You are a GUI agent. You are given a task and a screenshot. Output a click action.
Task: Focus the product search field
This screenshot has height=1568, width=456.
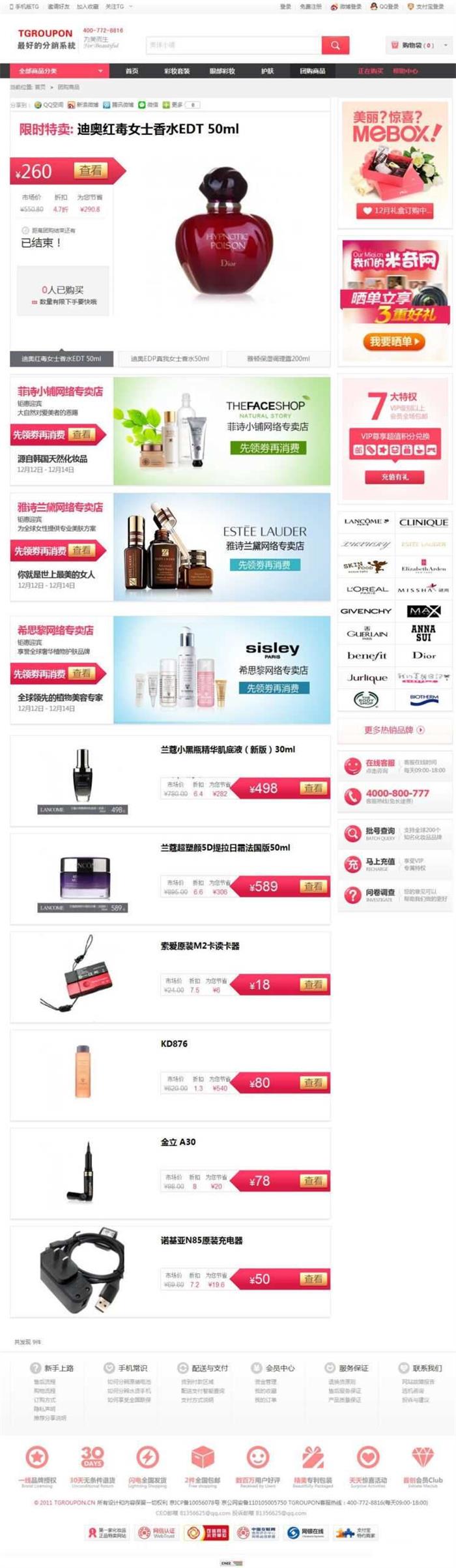(x=233, y=45)
